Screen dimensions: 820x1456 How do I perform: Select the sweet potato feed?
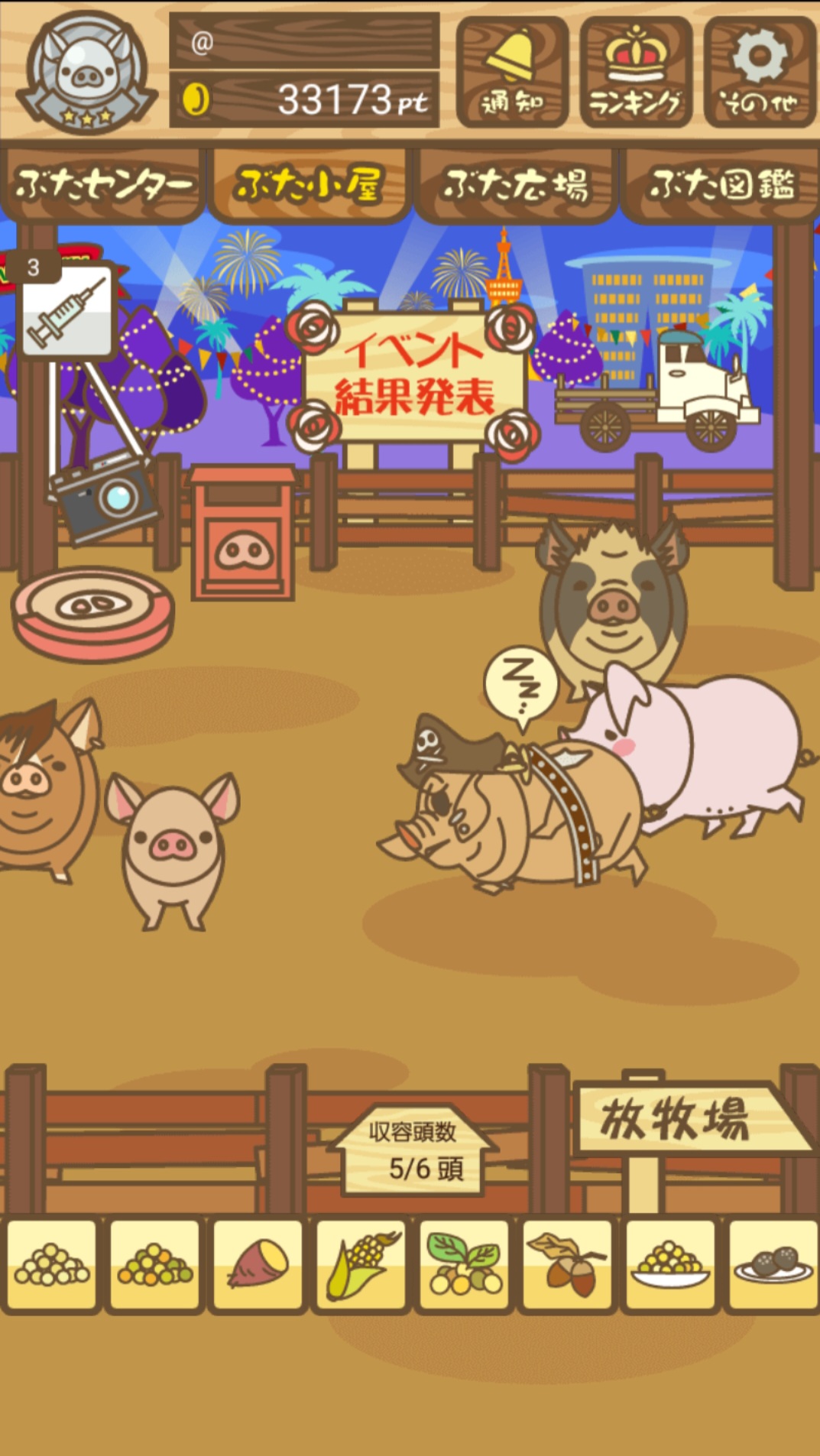click(258, 1265)
